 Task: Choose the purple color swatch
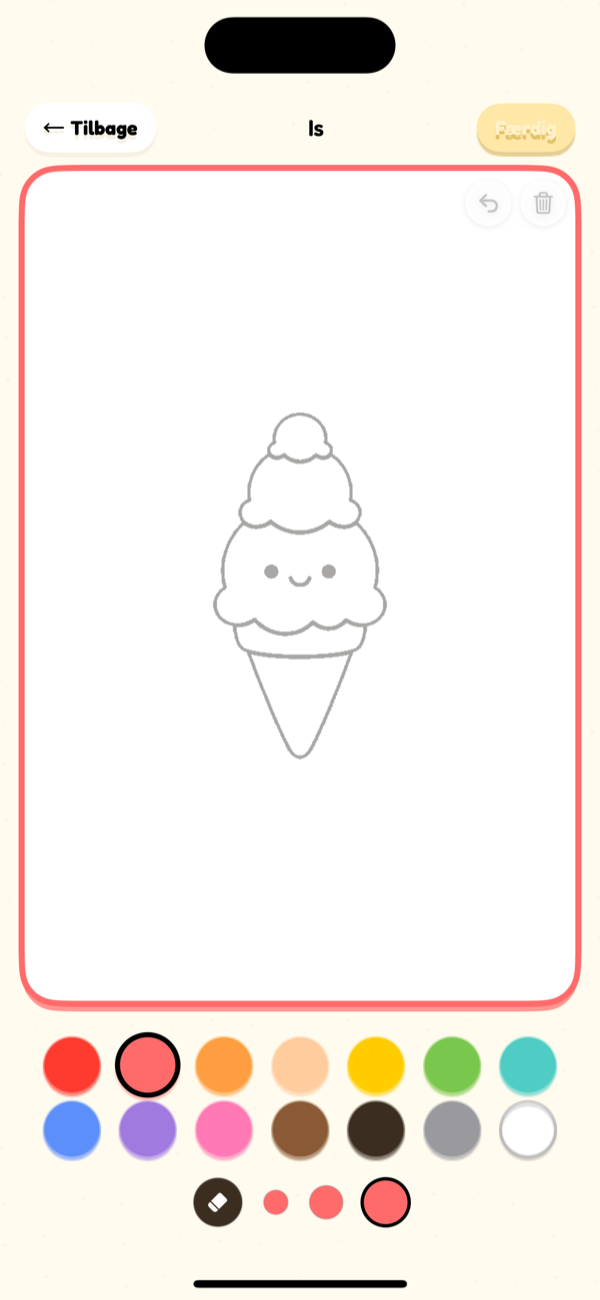click(x=148, y=1130)
